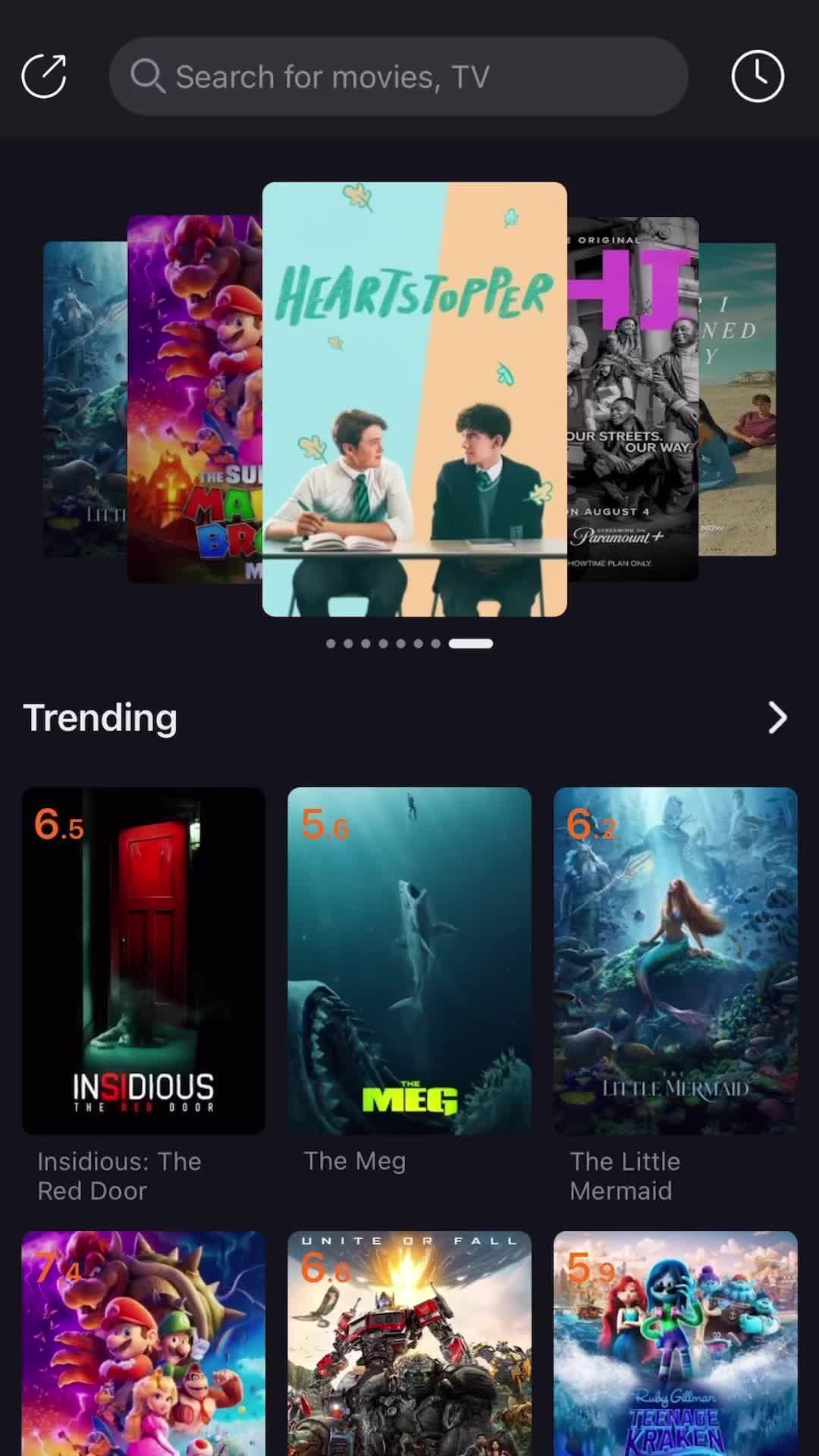Select the Paramount+ carousel poster

(x=633, y=399)
